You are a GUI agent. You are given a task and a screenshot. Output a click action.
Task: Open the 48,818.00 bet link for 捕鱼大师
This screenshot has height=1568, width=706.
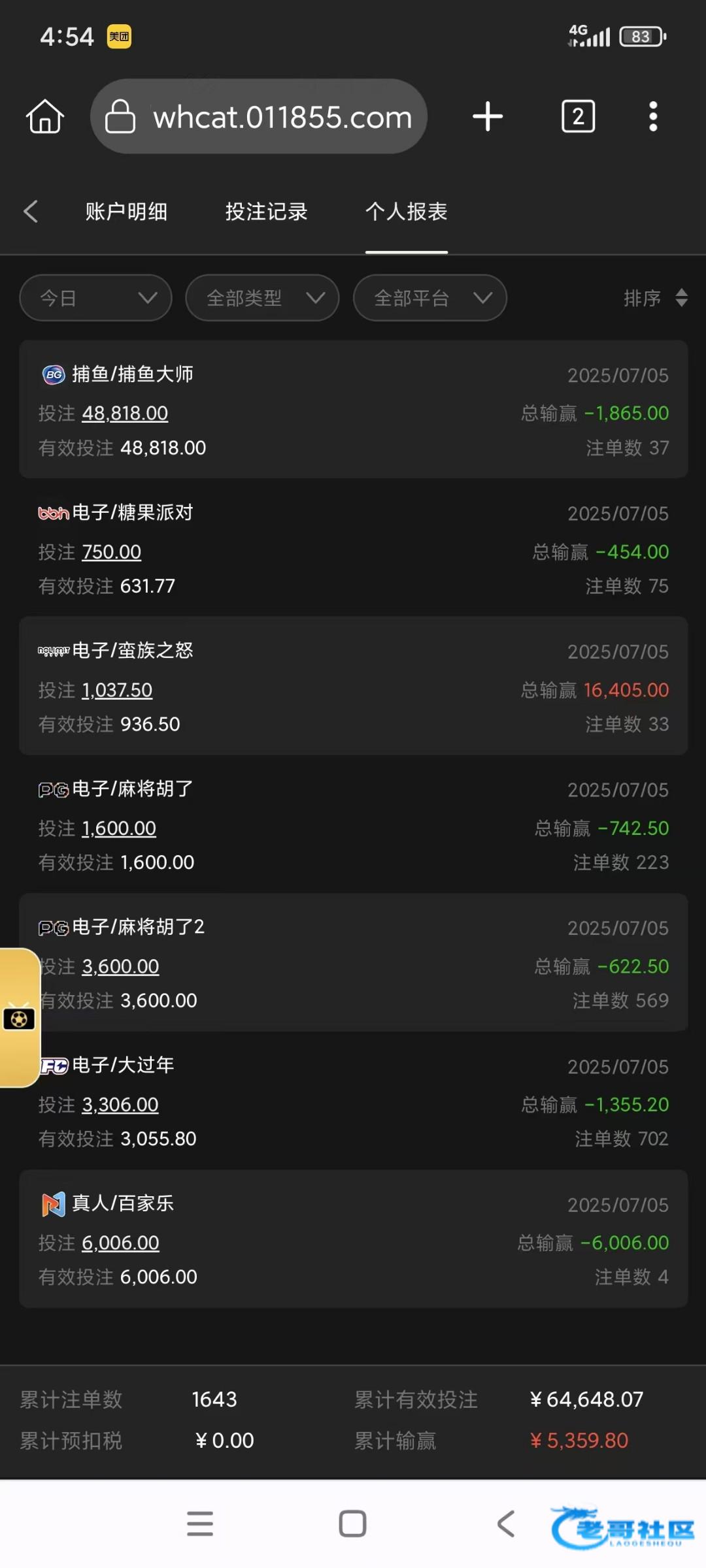tap(125, 413)
